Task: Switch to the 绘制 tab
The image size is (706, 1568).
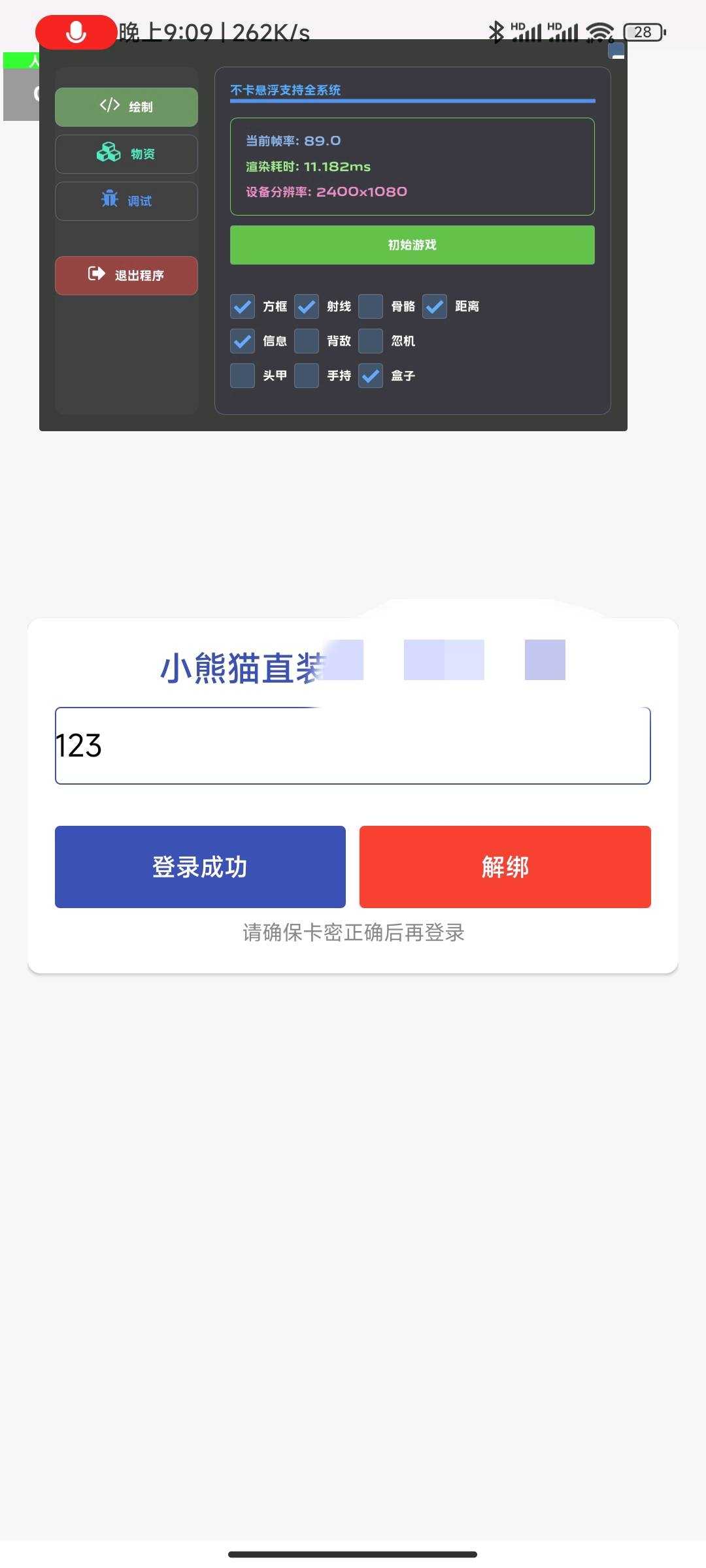Action: coord(126,106)
